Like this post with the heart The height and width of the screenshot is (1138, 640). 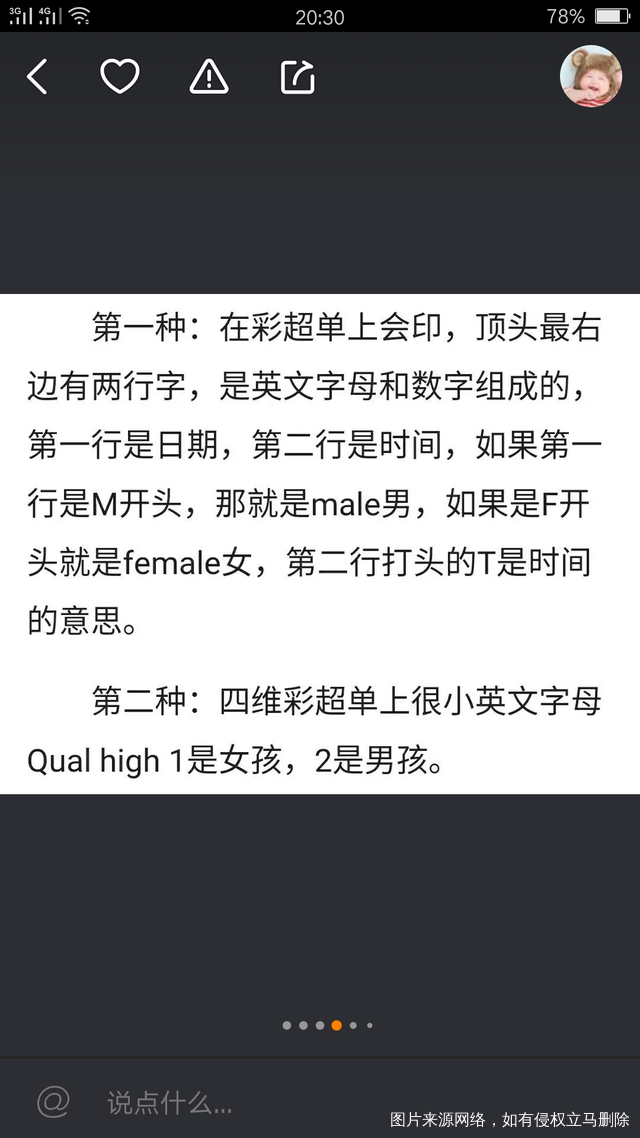tap(120, 77)
